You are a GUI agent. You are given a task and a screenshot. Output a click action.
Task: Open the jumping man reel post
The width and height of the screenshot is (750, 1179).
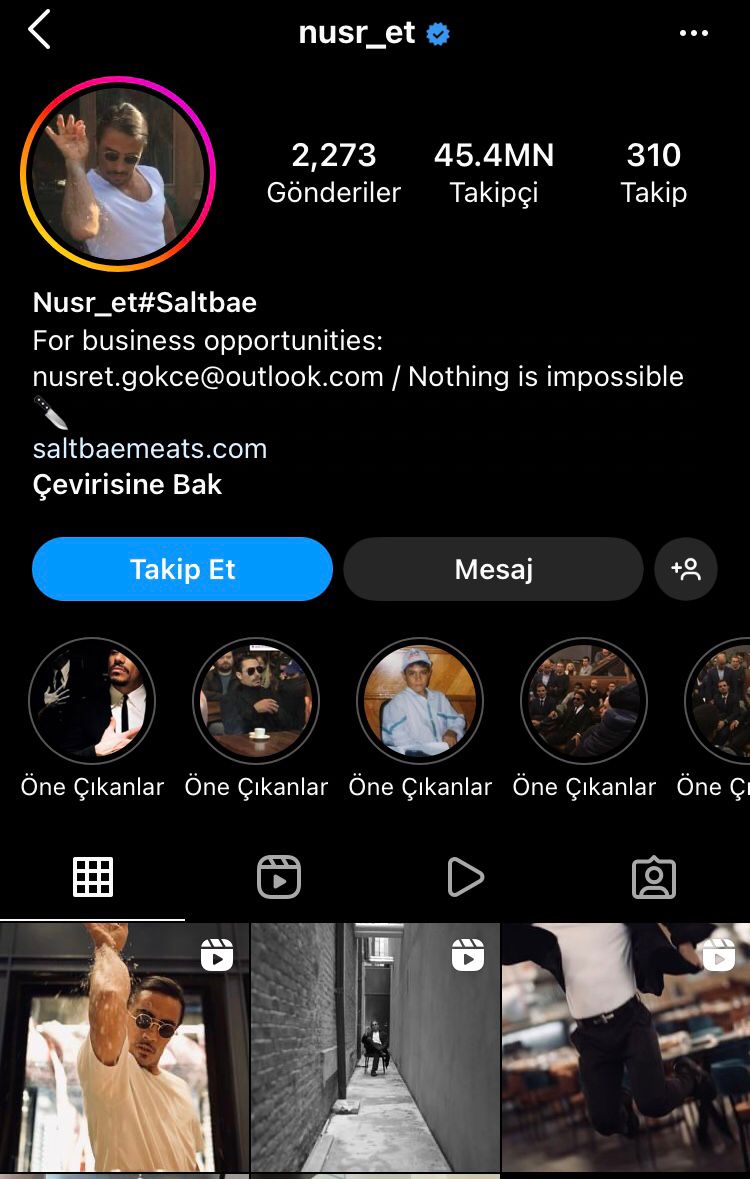pyautogui.click(x=626, y=1047)
